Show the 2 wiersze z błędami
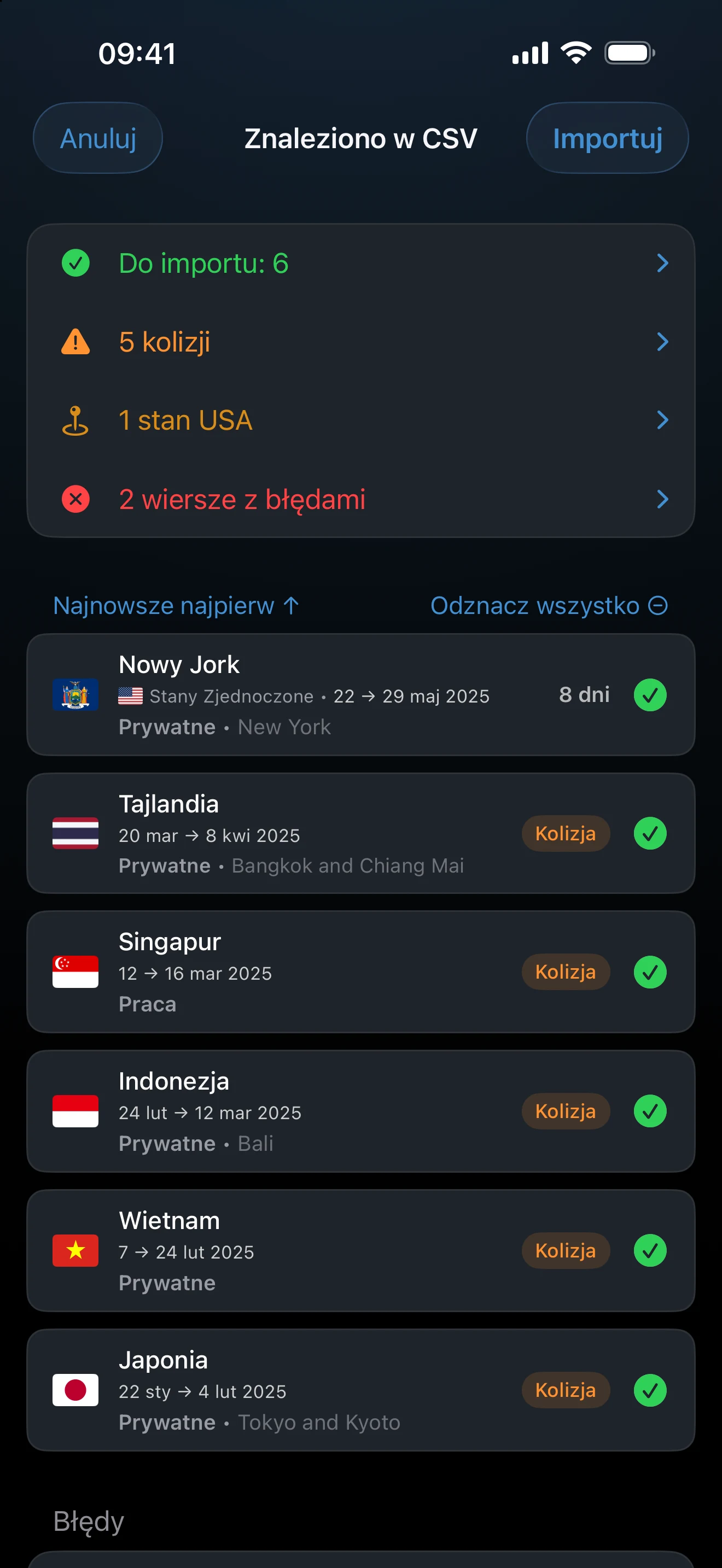 coord(361,499)
